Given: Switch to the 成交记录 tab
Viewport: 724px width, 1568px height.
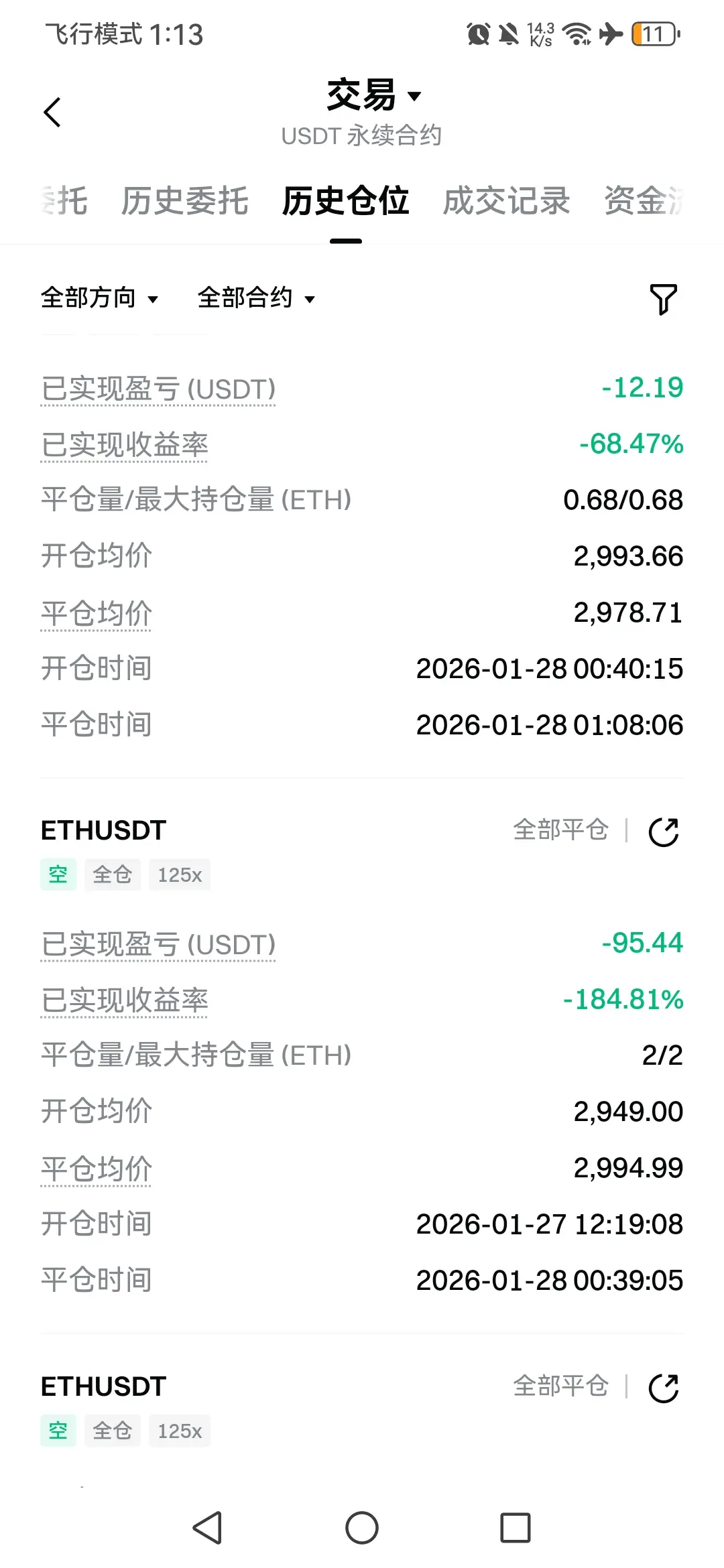Looking at the screenshot, I should 506,200.
